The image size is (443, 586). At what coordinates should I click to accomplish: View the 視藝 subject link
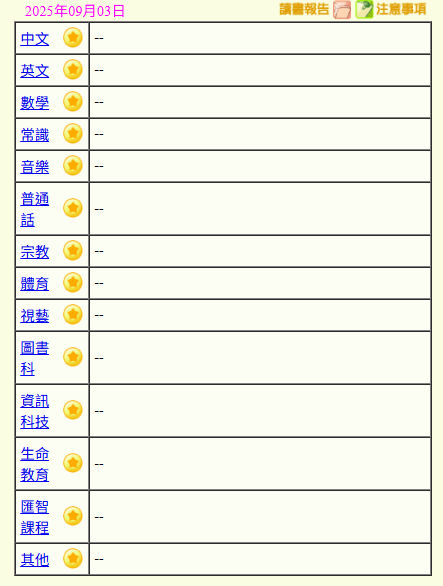(x=35, y=316)
